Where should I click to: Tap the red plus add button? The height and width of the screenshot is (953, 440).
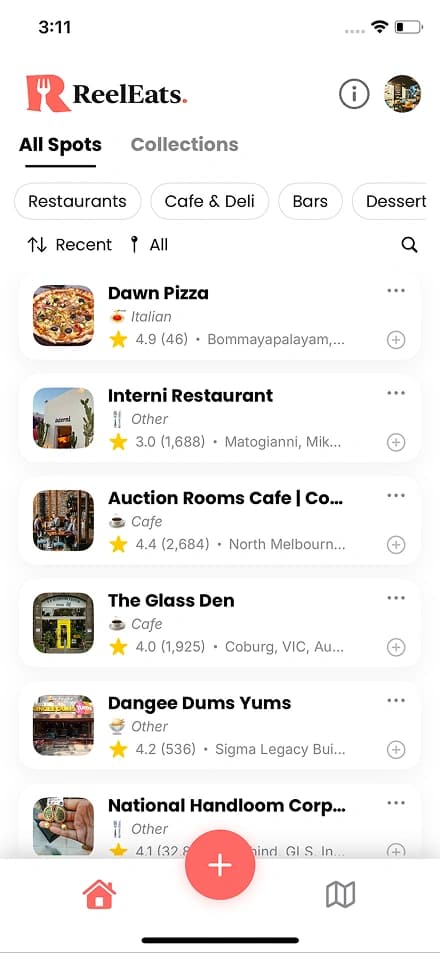pos(220,865)
